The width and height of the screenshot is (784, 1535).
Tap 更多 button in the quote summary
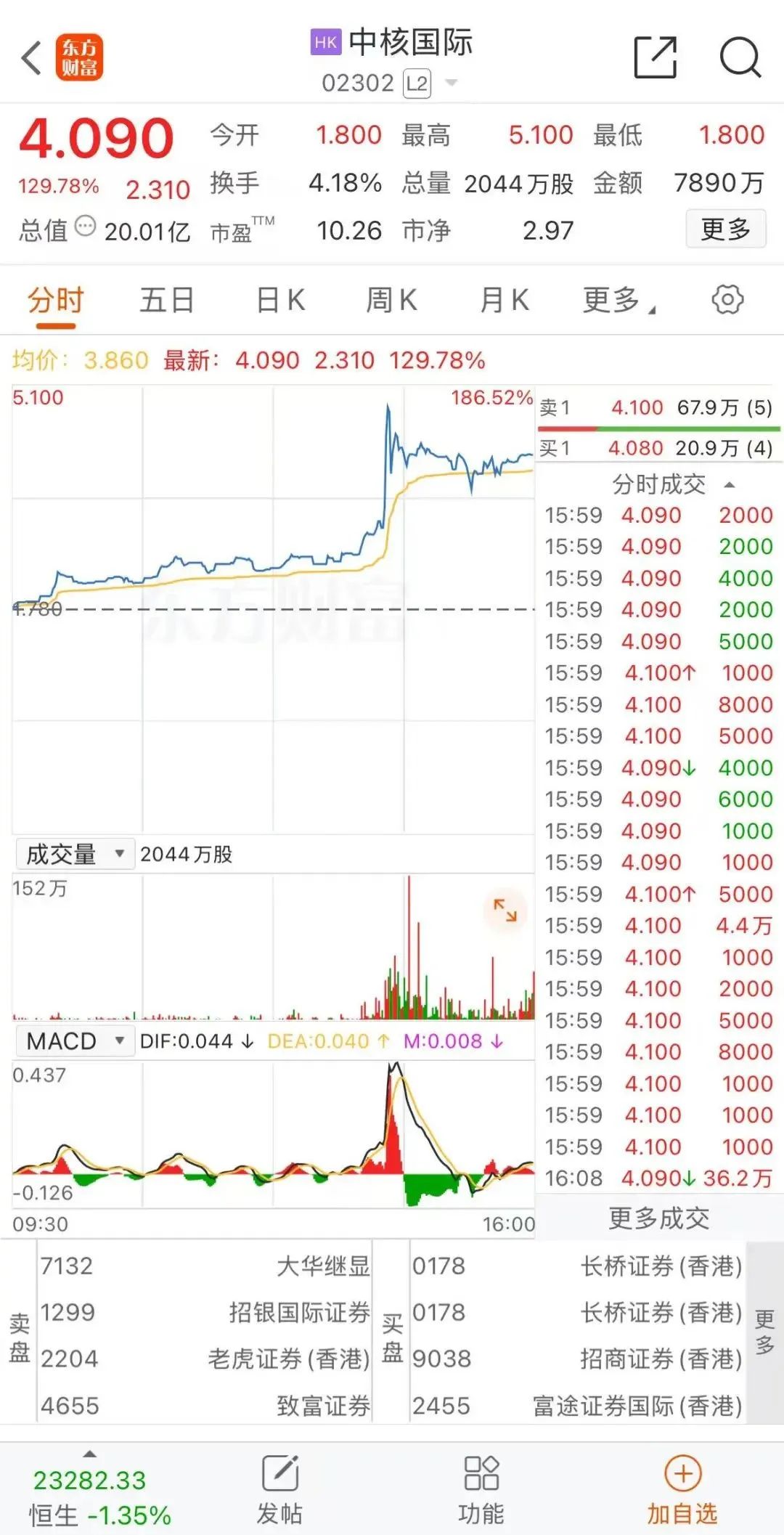pos(725,229)
